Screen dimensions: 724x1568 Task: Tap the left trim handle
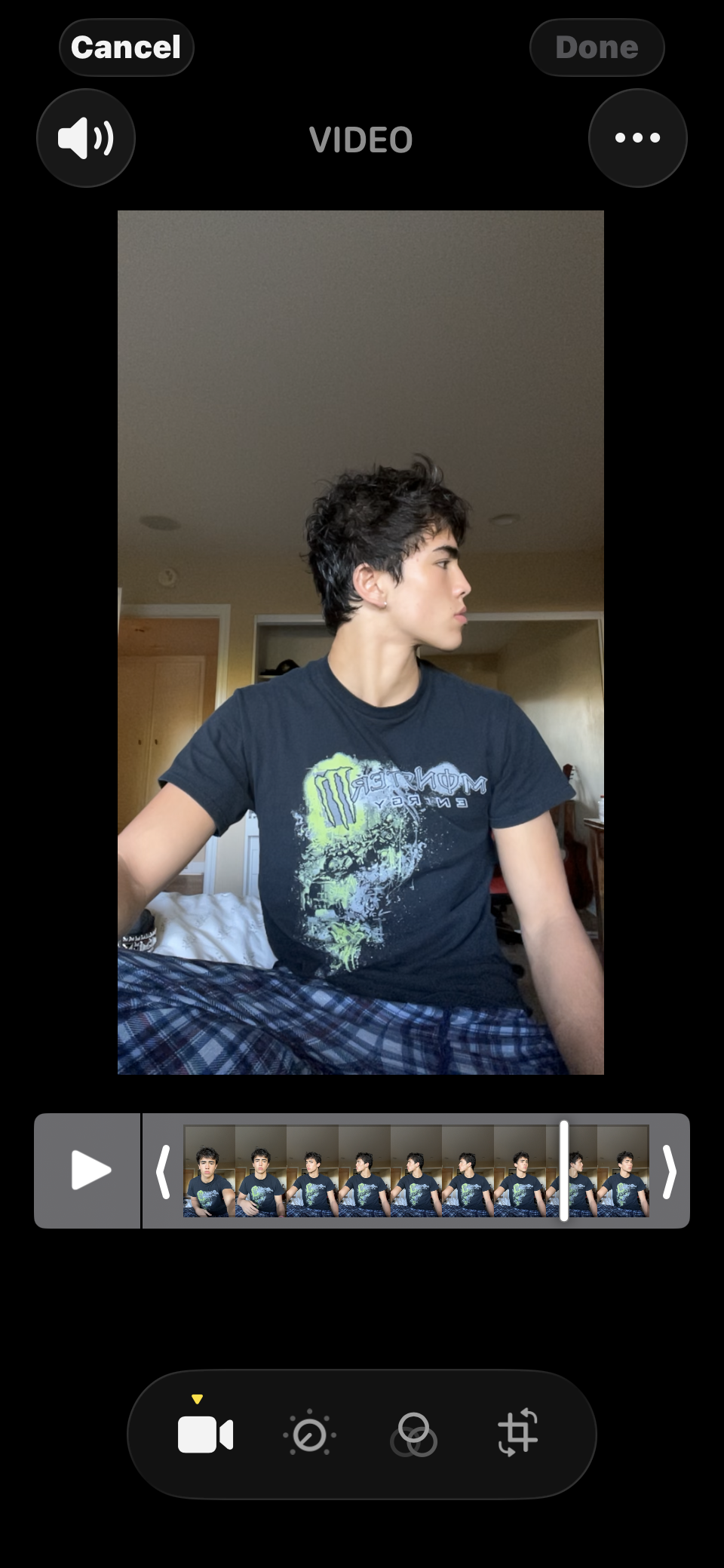coord(163,1171)
